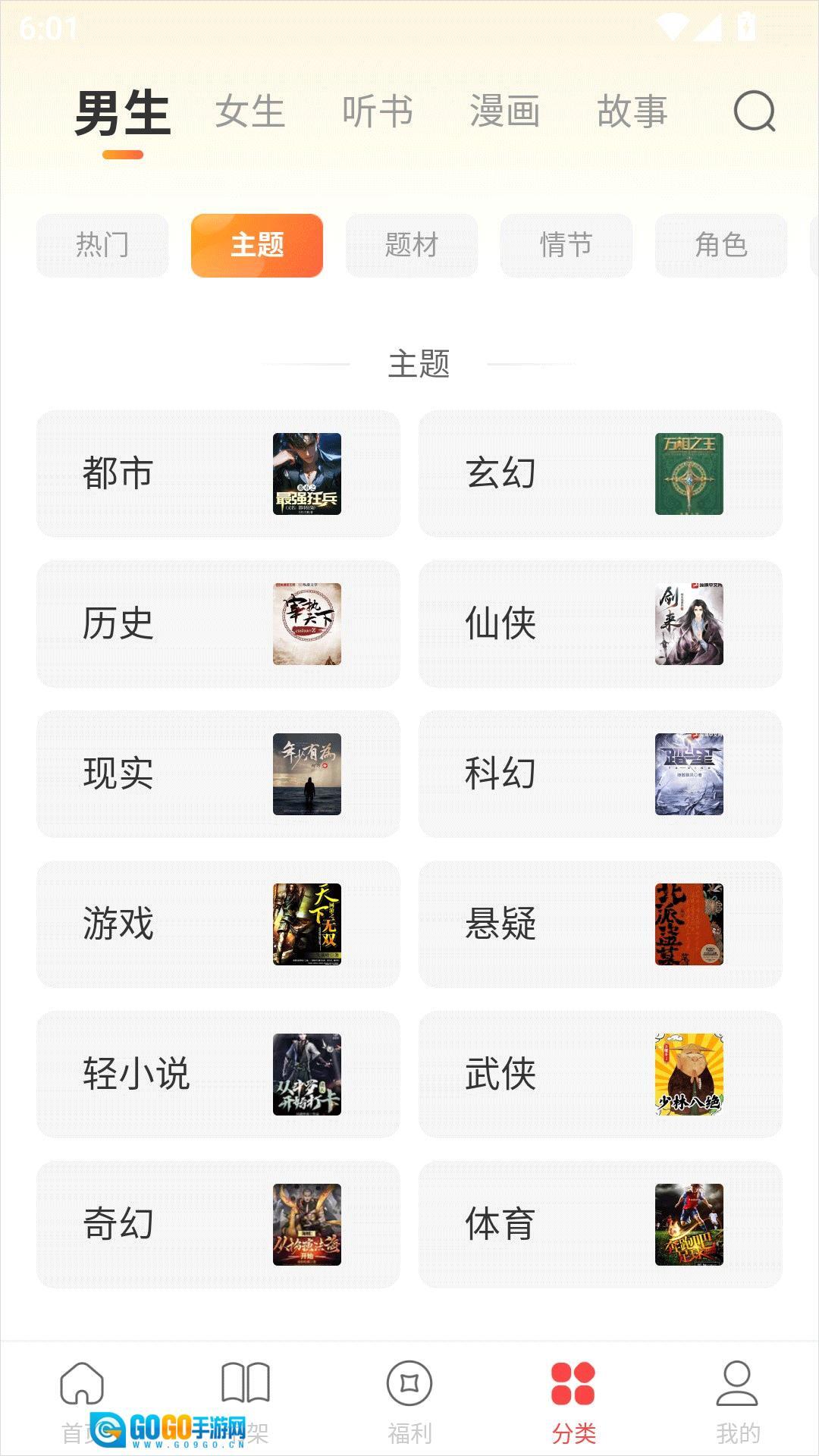Image resolution: width=819 pixels, height=1456 pixels.
Task: Open the 游戏 category card
Action: [218, 924]
